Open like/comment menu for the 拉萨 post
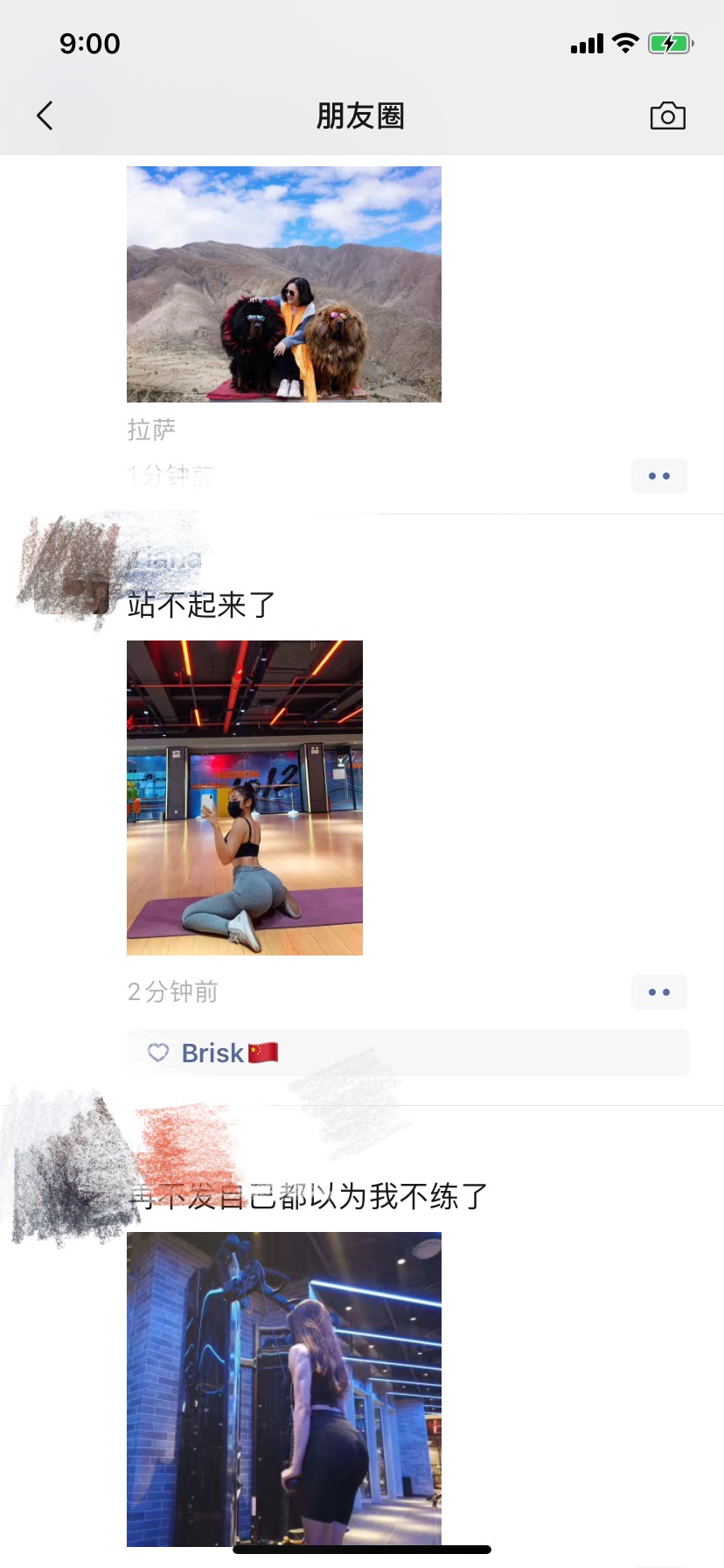This screenshot has width=724, height=1568. (659, 476)
